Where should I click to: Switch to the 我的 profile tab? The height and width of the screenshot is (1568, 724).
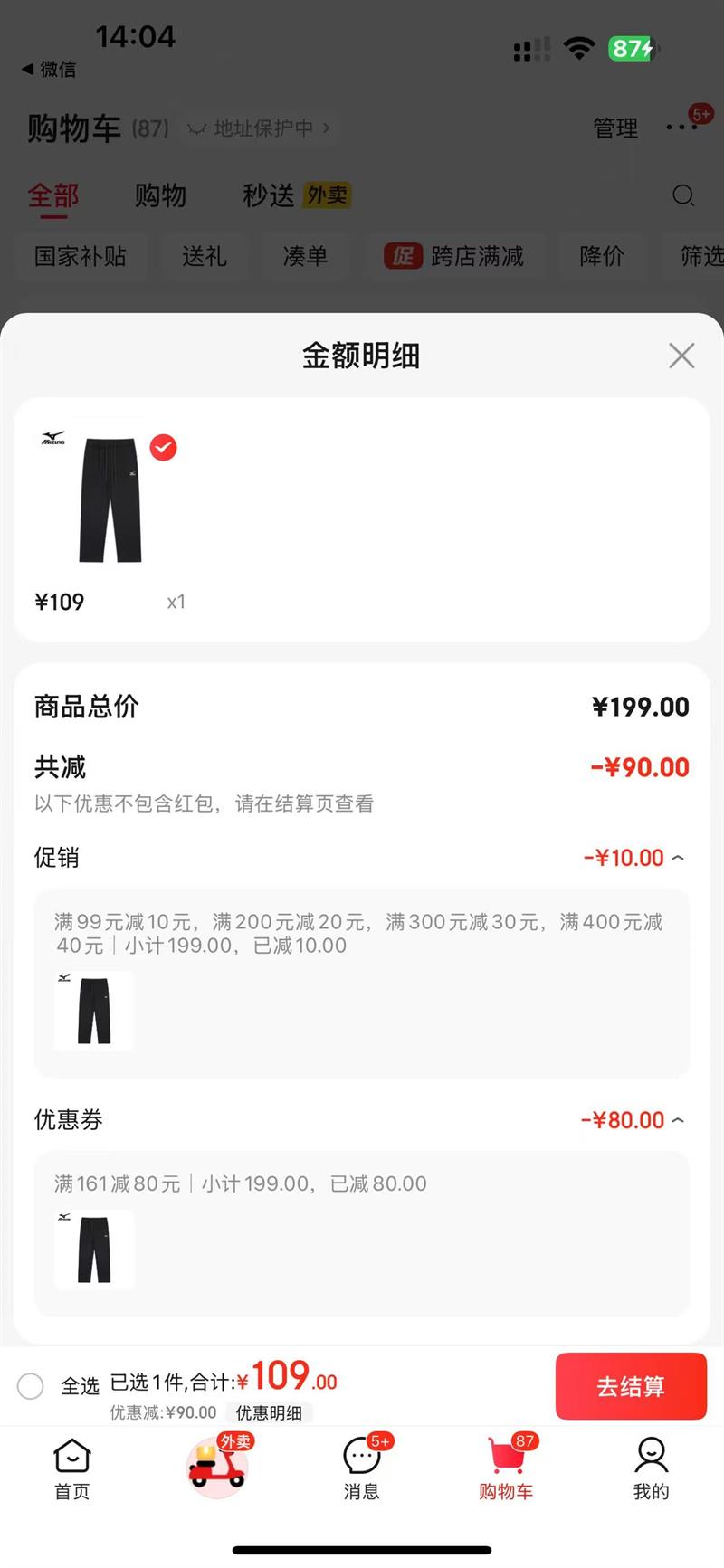[x=651, y=1469]
